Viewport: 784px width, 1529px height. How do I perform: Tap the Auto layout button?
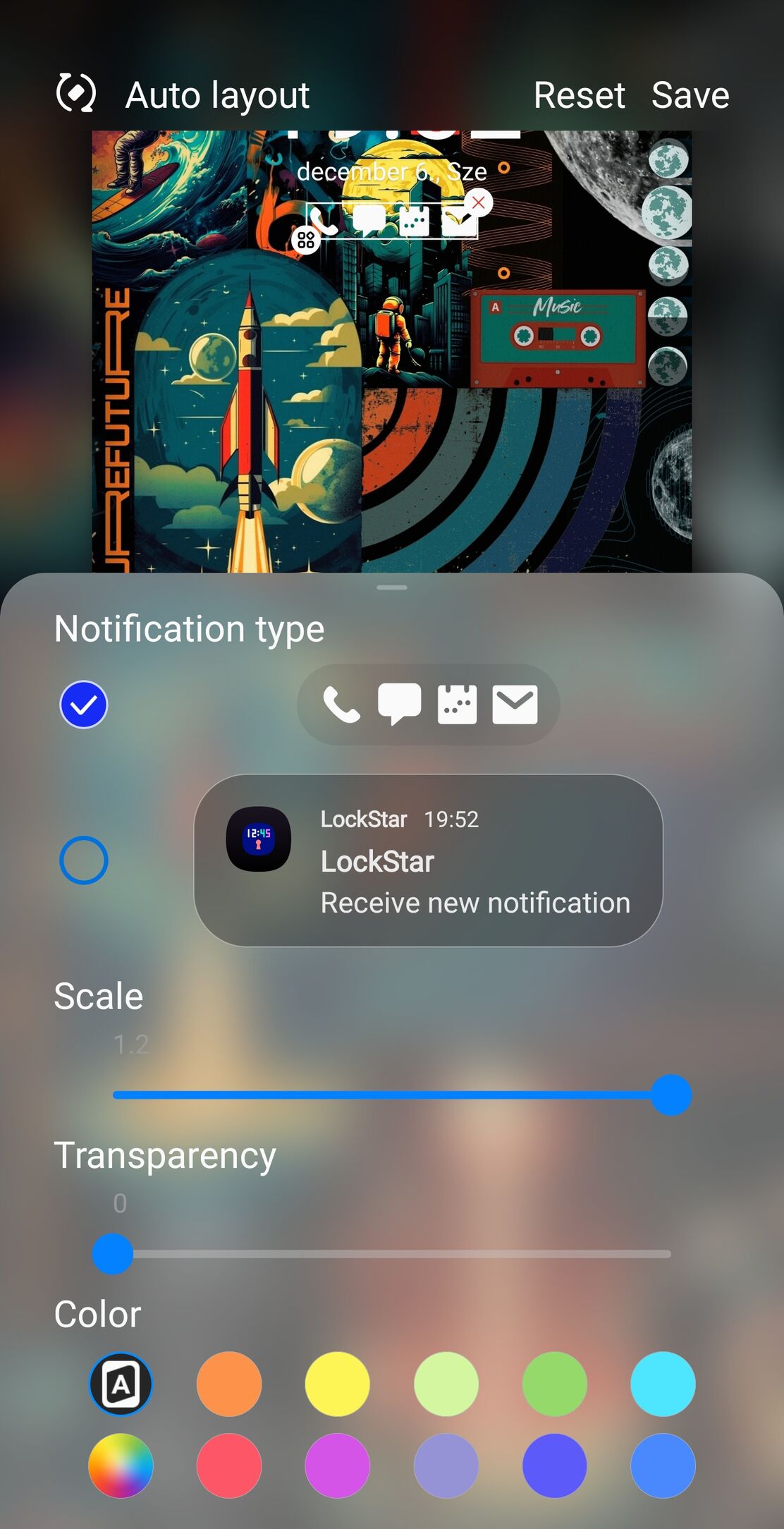point(183,95)
